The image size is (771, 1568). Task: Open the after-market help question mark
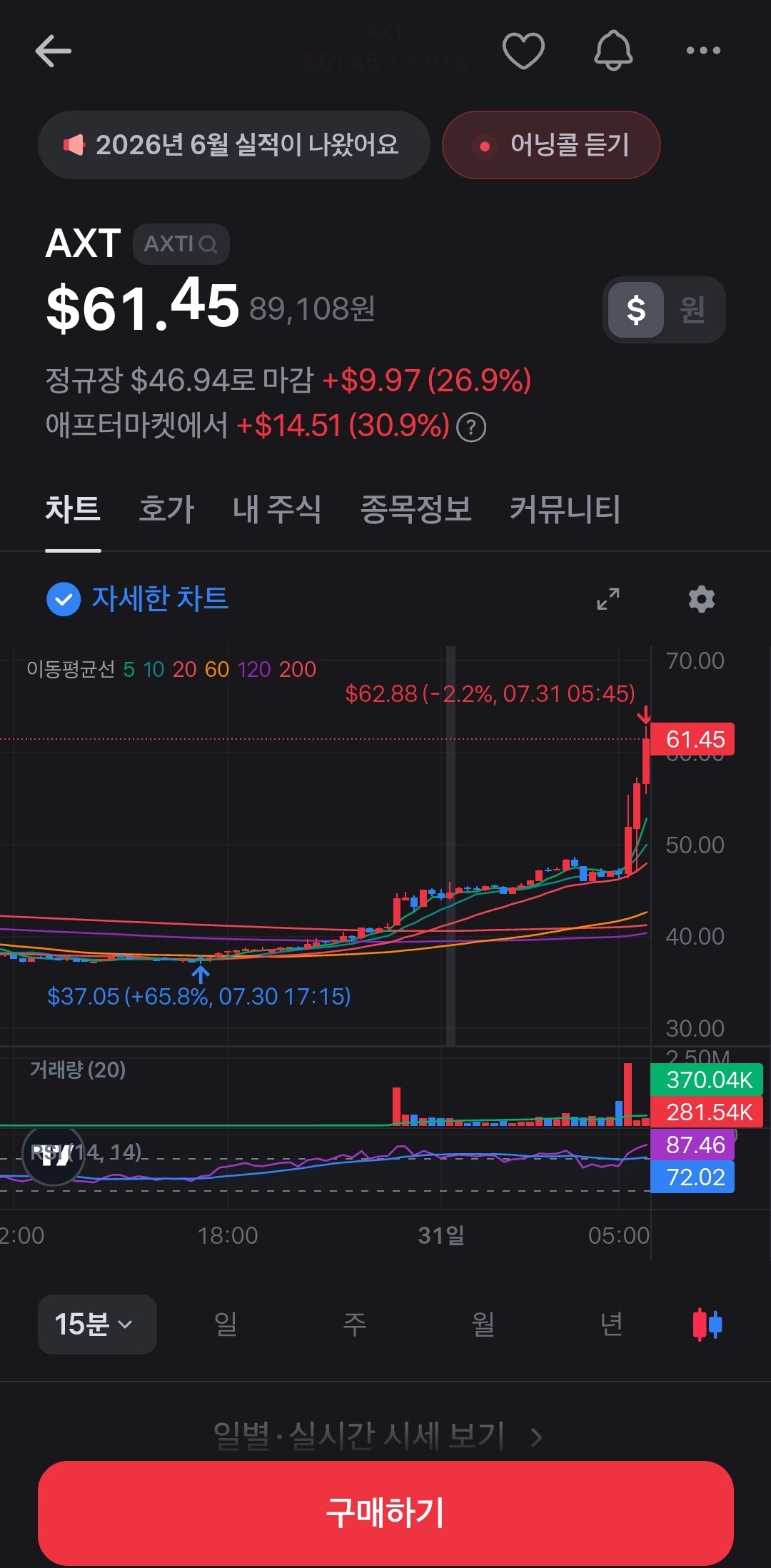click(x=471, y=428)
